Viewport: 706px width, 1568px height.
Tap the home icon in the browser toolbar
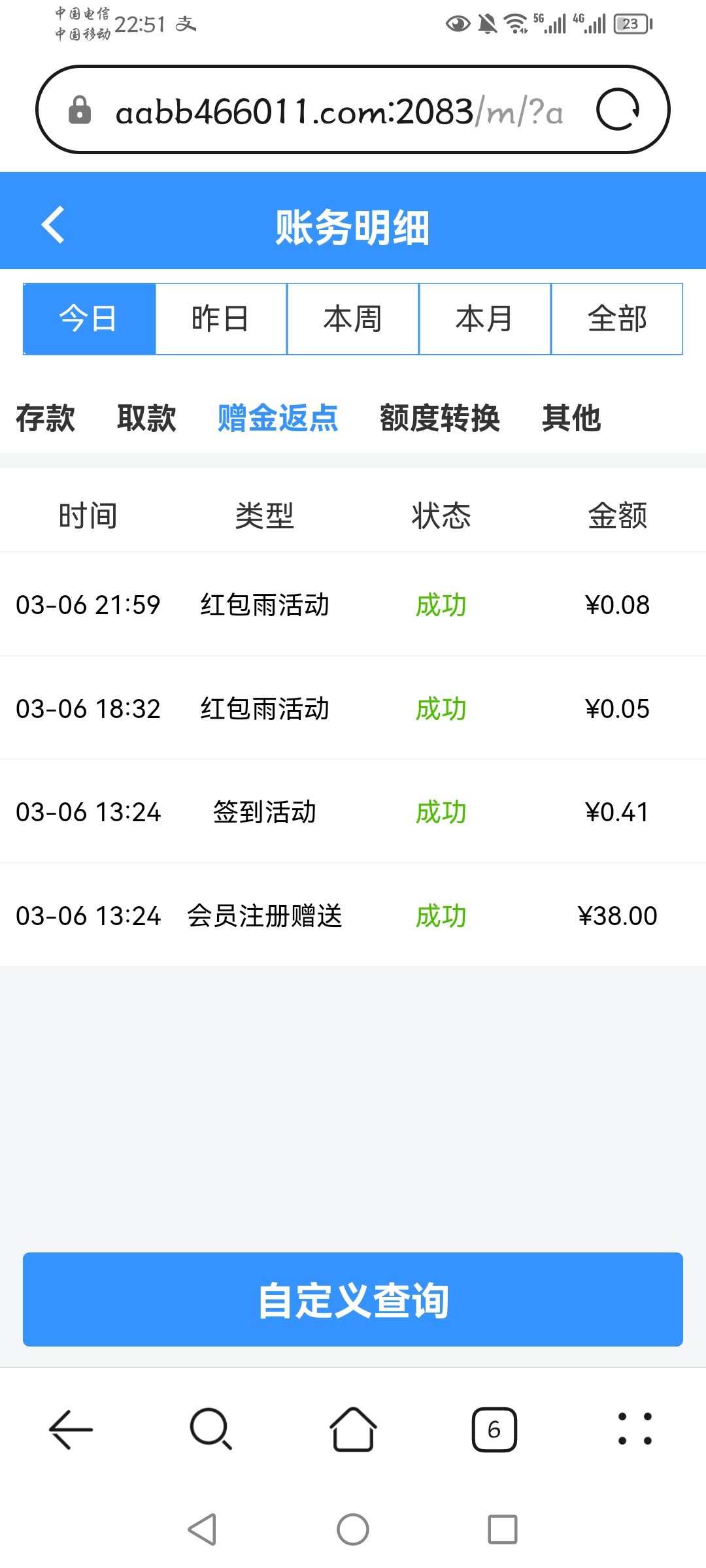(x=352, y=1428)
